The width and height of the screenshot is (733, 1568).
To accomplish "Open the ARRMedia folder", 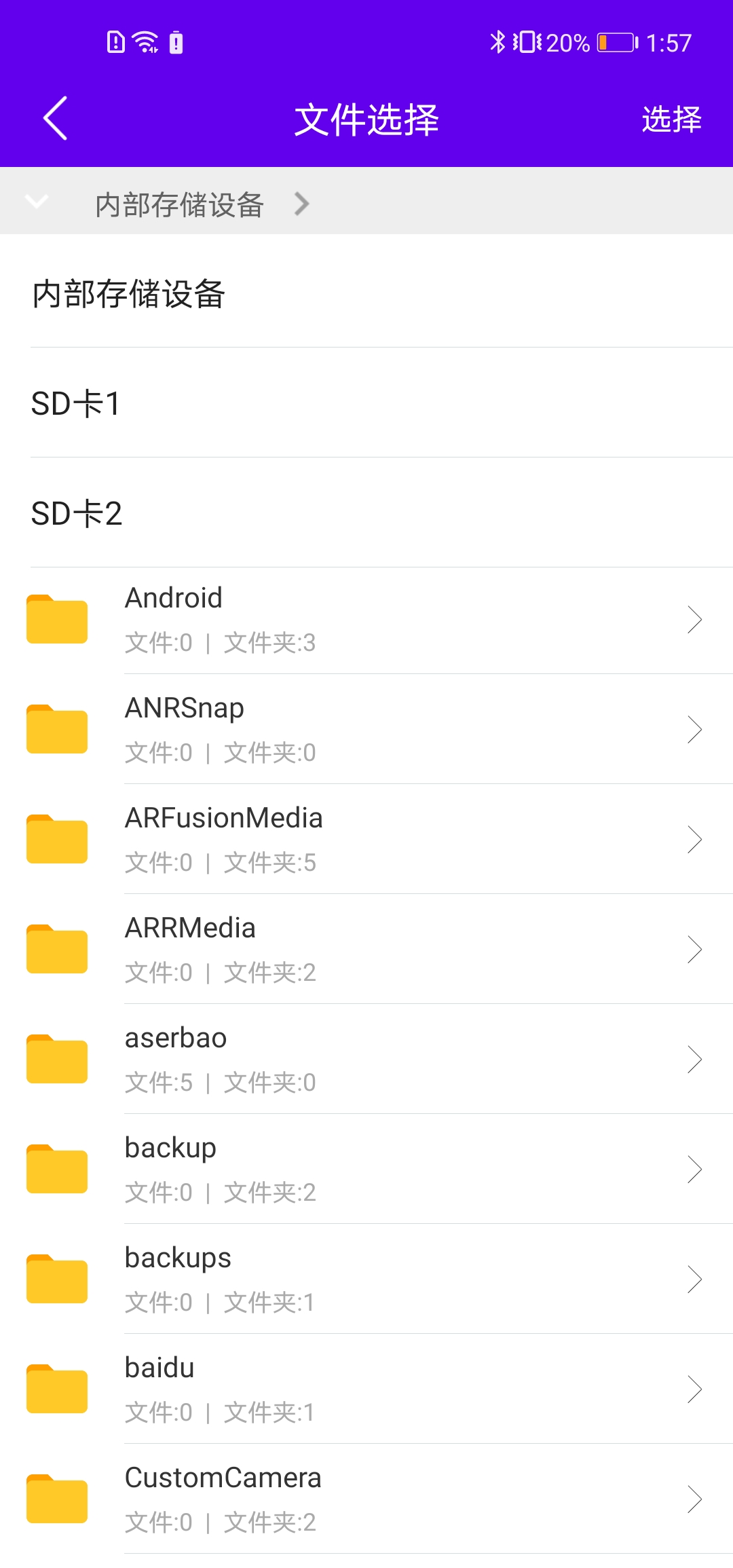I will 366,950.
